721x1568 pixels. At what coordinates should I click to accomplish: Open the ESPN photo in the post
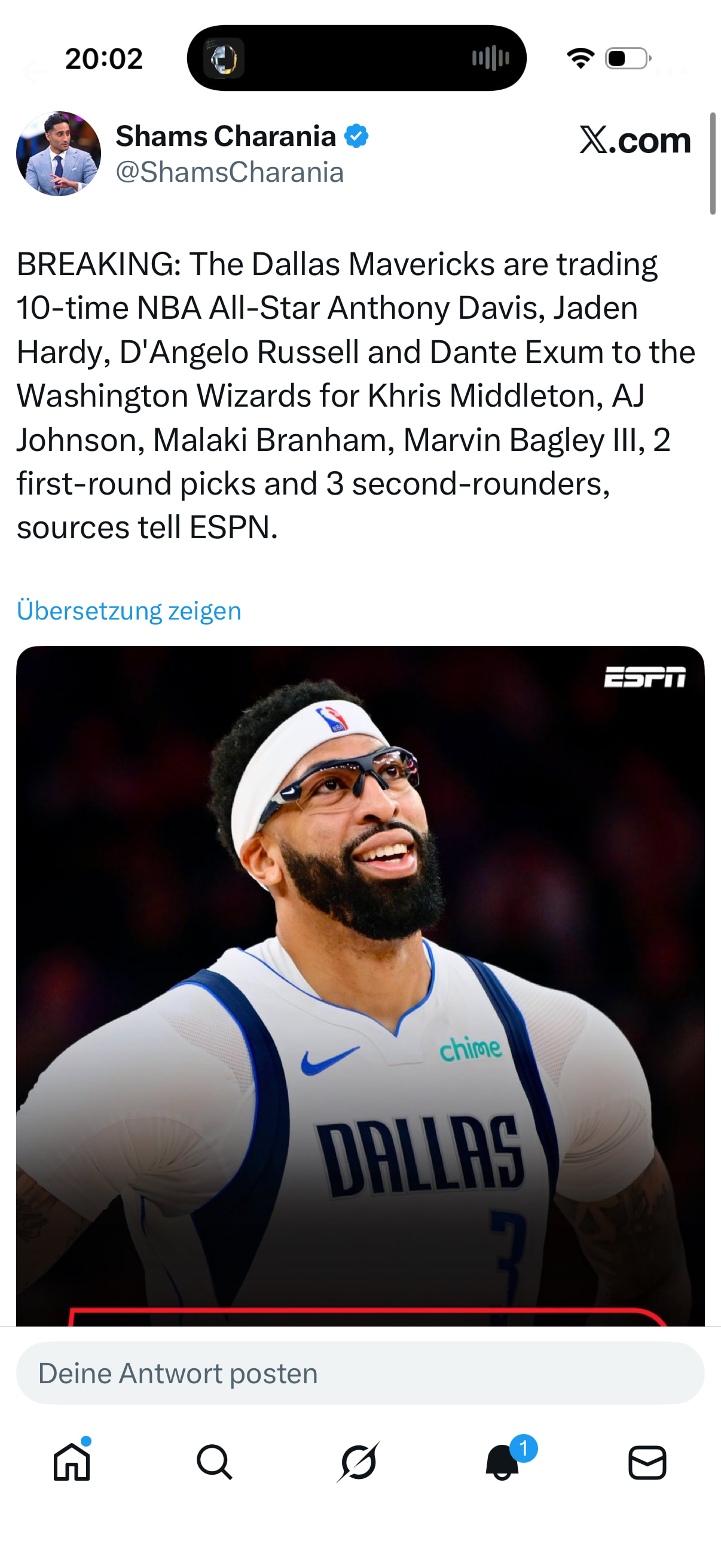click(x=360, y=985)
